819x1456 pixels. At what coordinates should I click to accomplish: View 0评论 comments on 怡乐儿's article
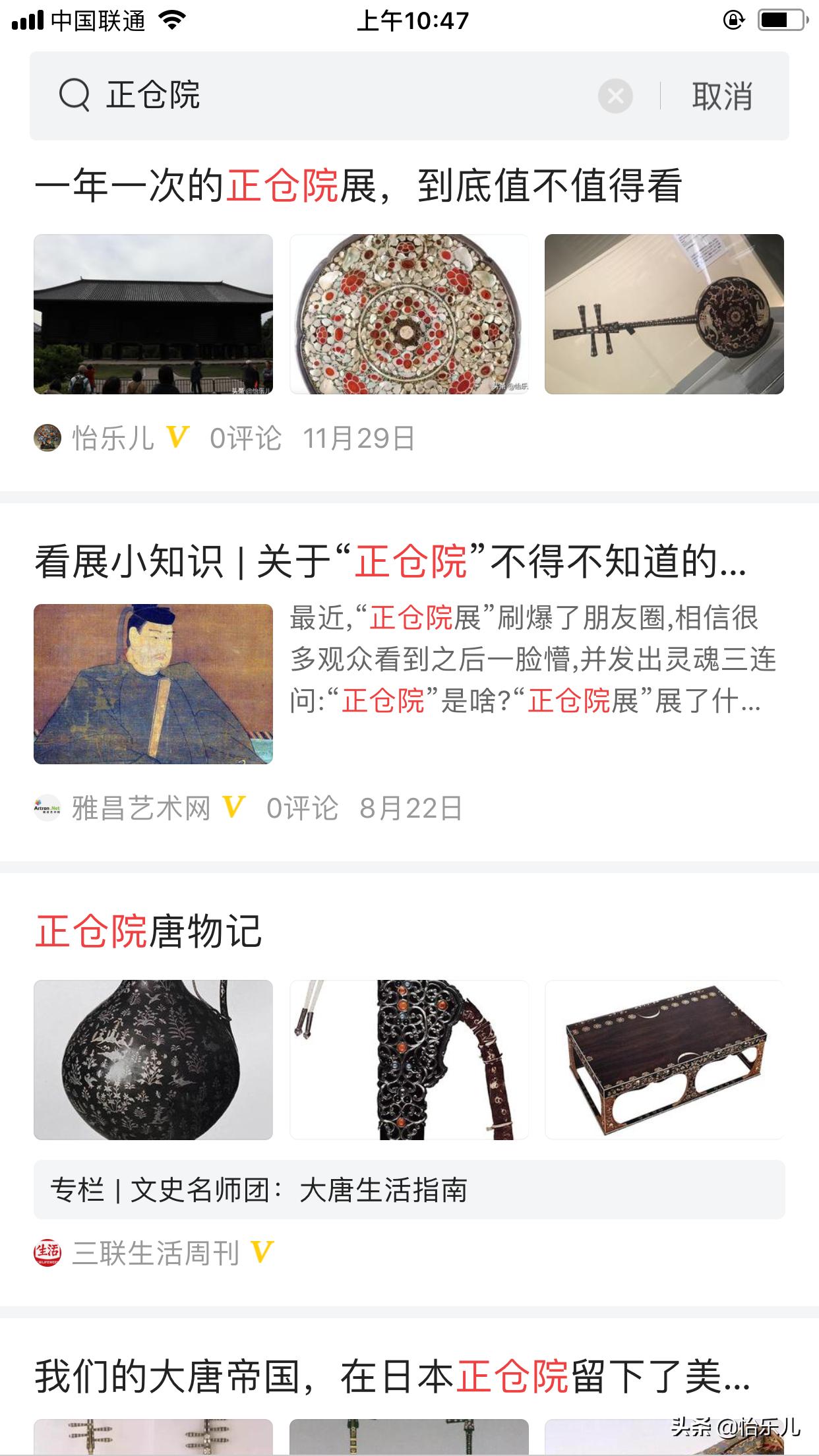[245, 436]
